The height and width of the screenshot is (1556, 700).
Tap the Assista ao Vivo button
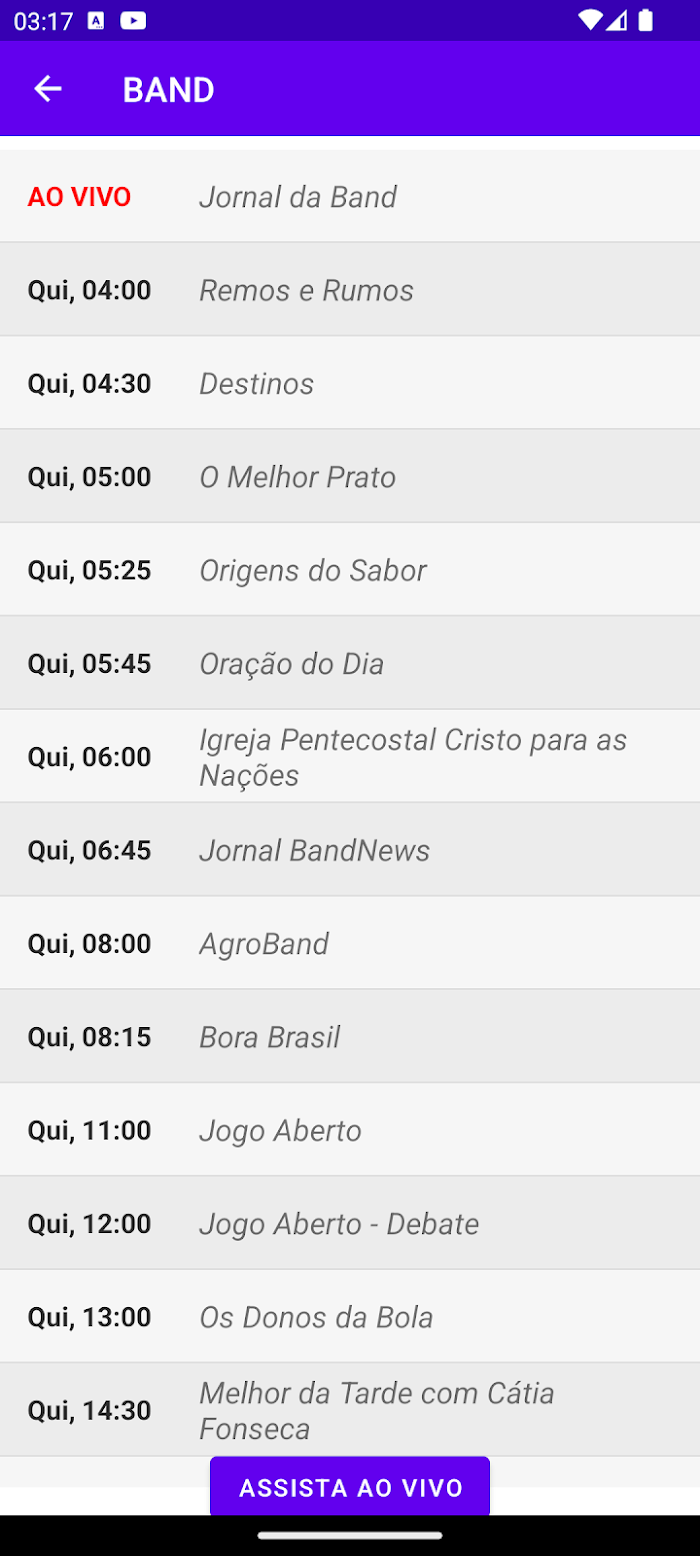(350, 1487)
